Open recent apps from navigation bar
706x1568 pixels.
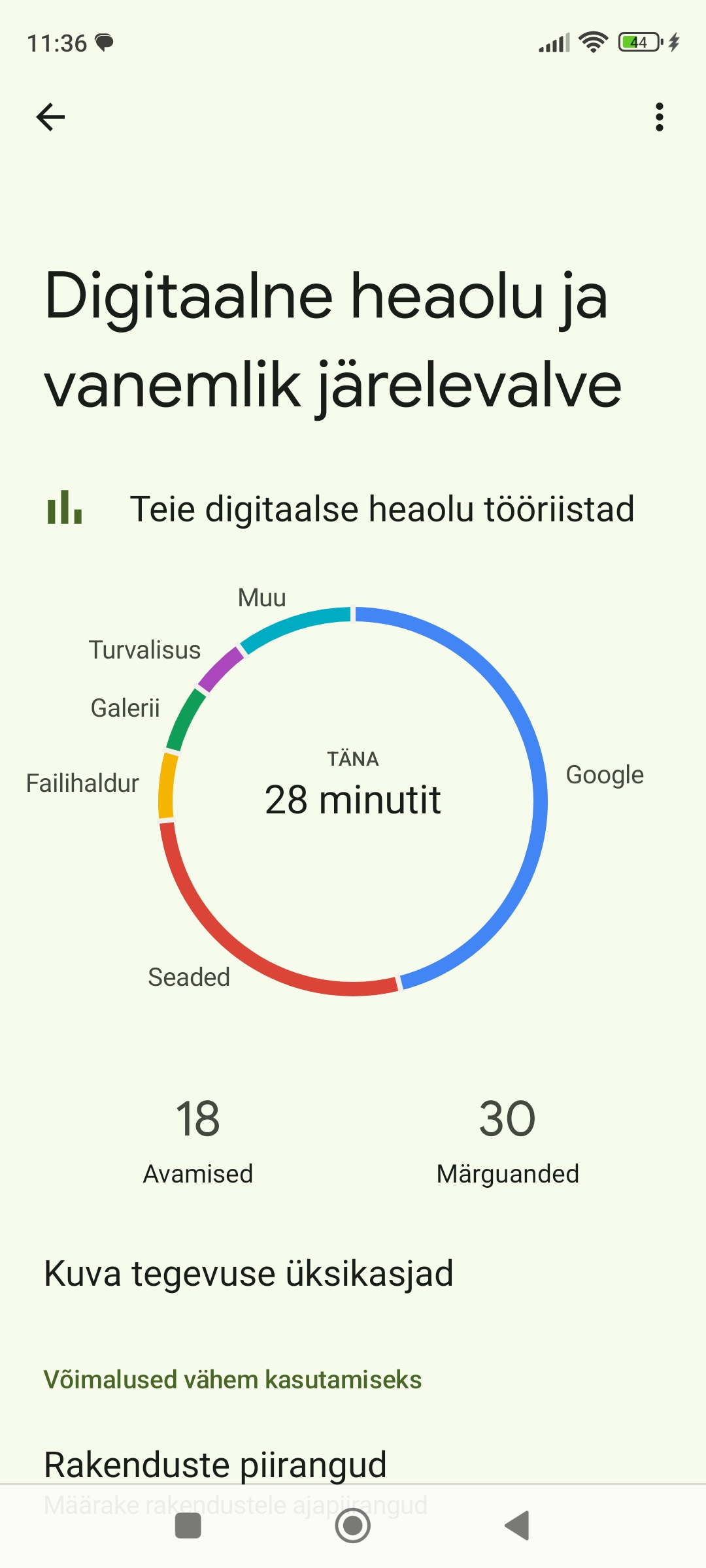click(188, 1526)
